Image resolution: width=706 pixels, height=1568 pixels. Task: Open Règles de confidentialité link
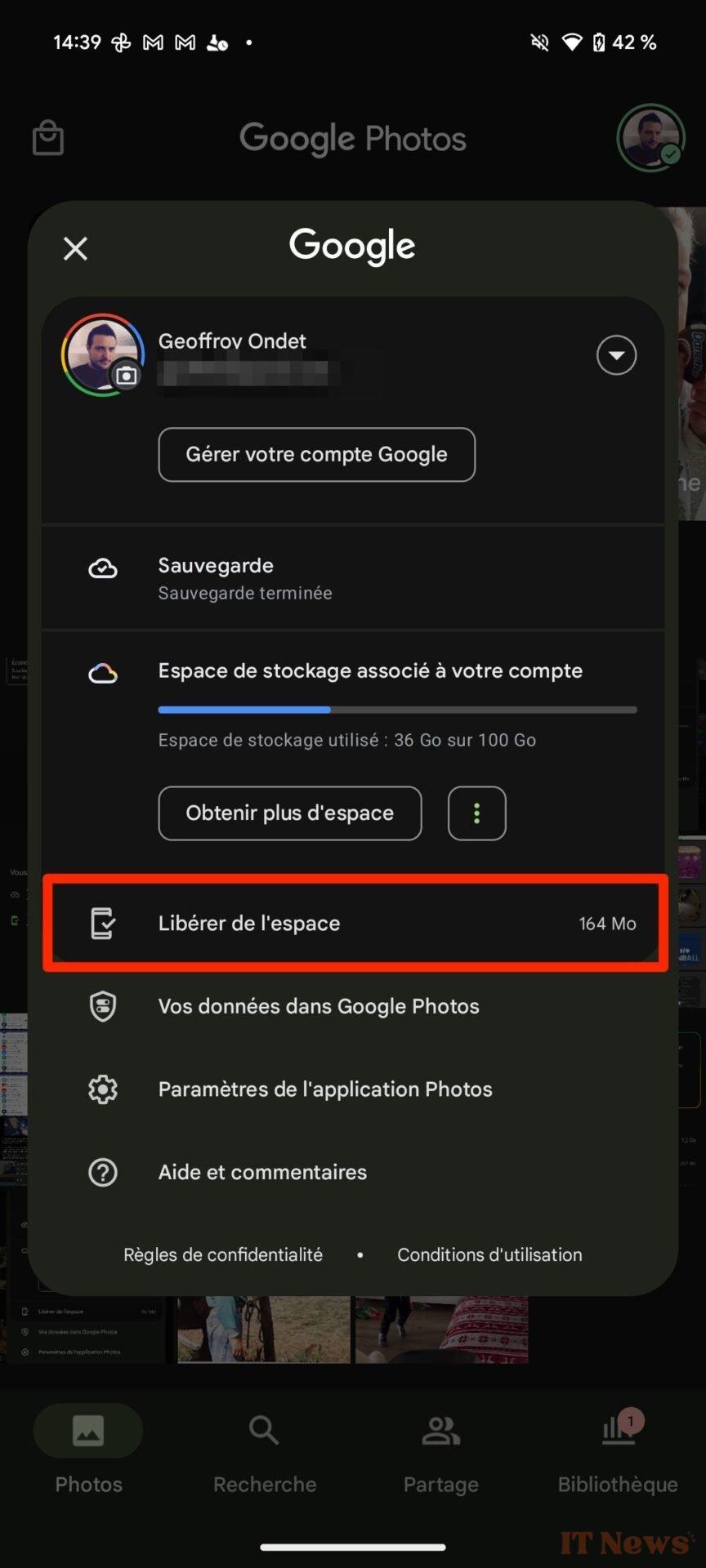coord(223,1255)
